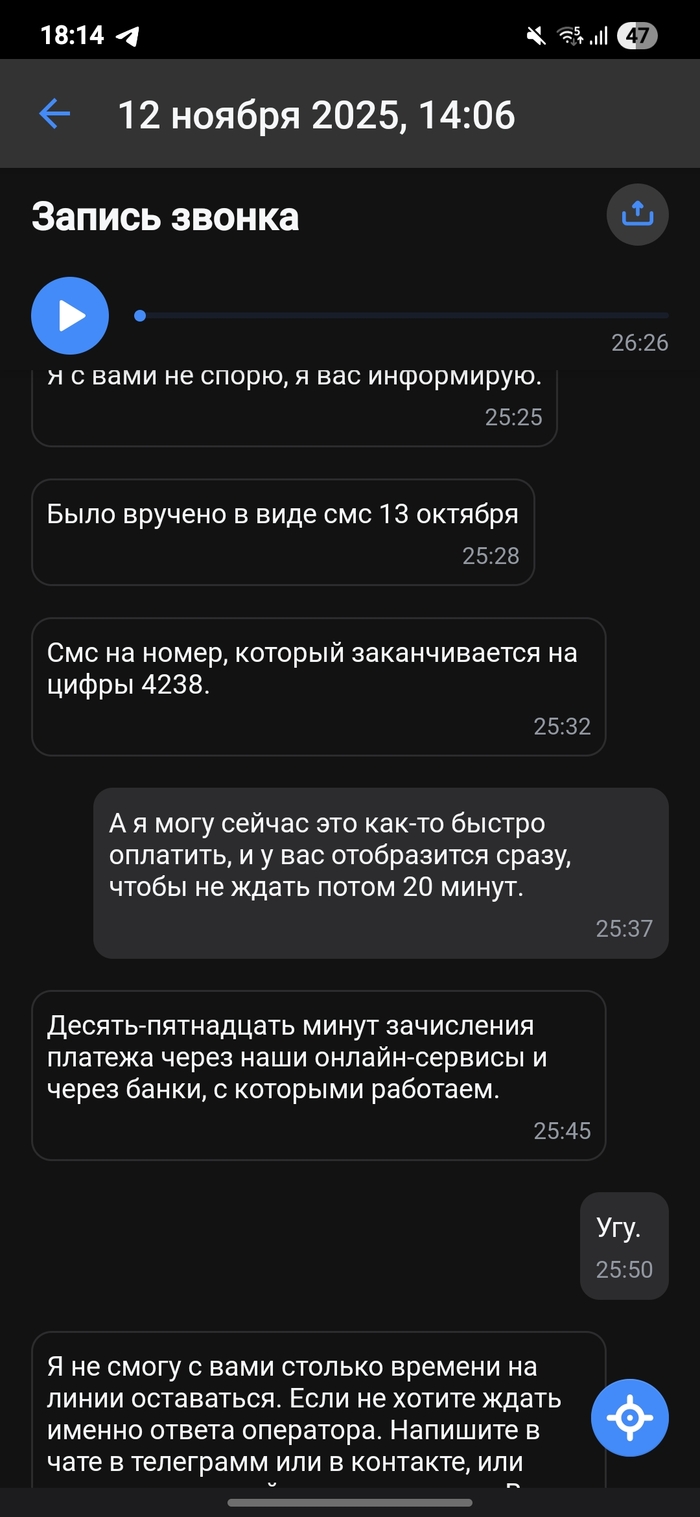This screenshot has width=700, height=1517.
Task: Share the call recording
Action: 637,214
